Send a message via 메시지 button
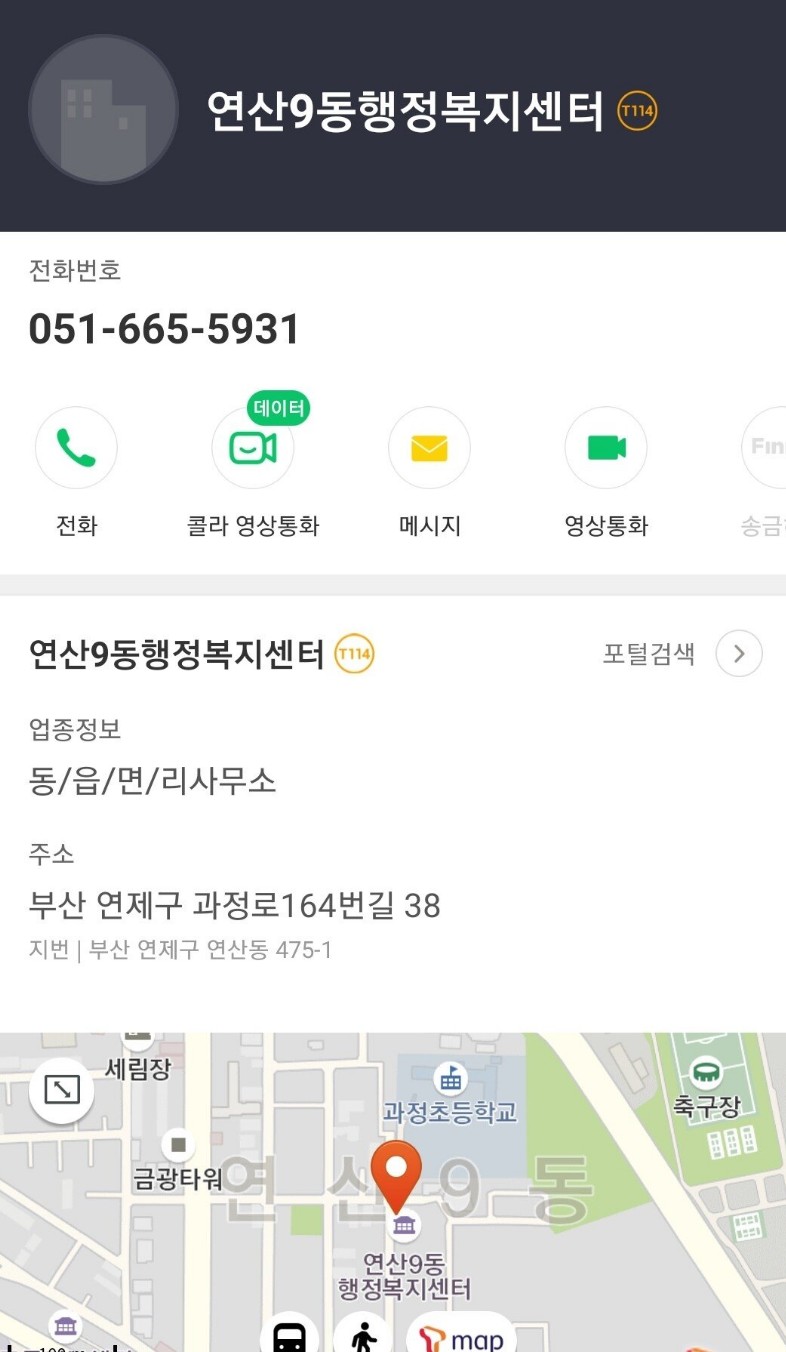 pos(429,448)
